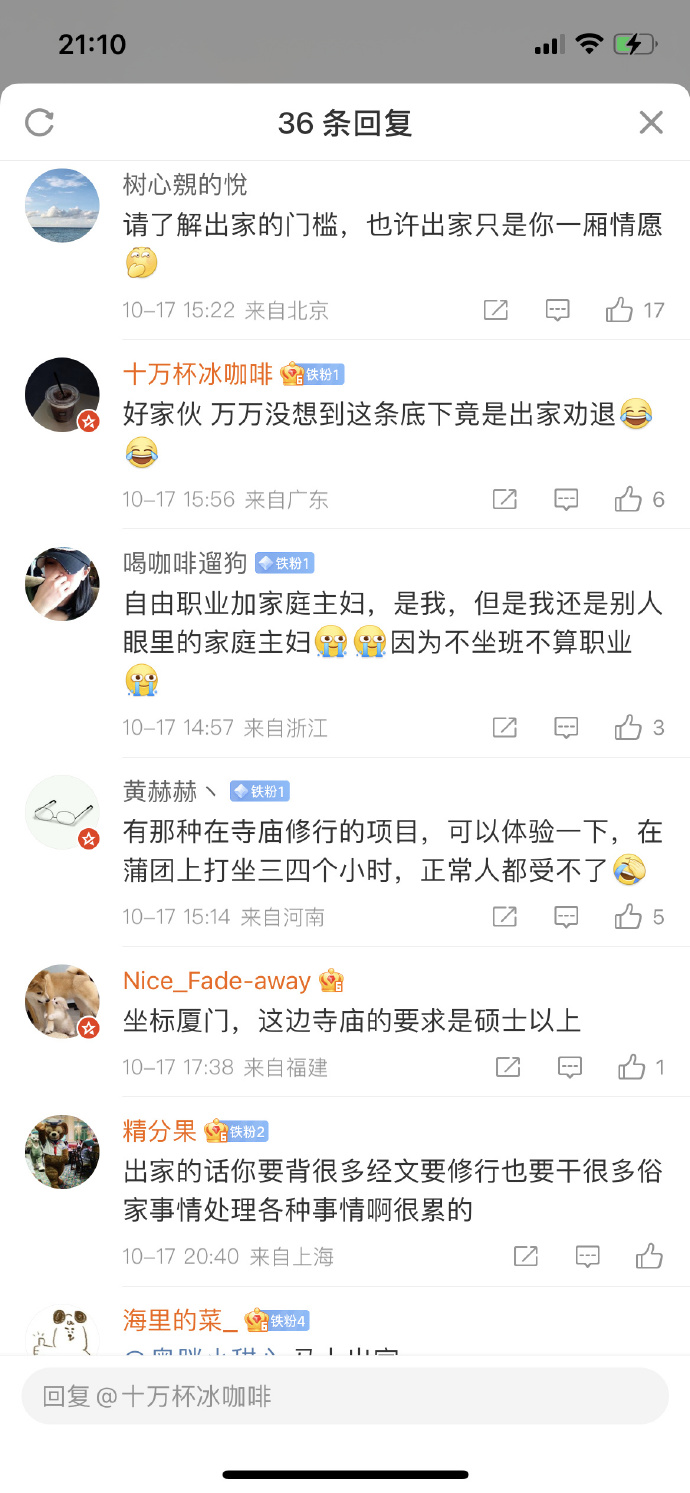Share 黄赫赫's comment
Screen dimensions: 690x1493
tap(505, 916)
